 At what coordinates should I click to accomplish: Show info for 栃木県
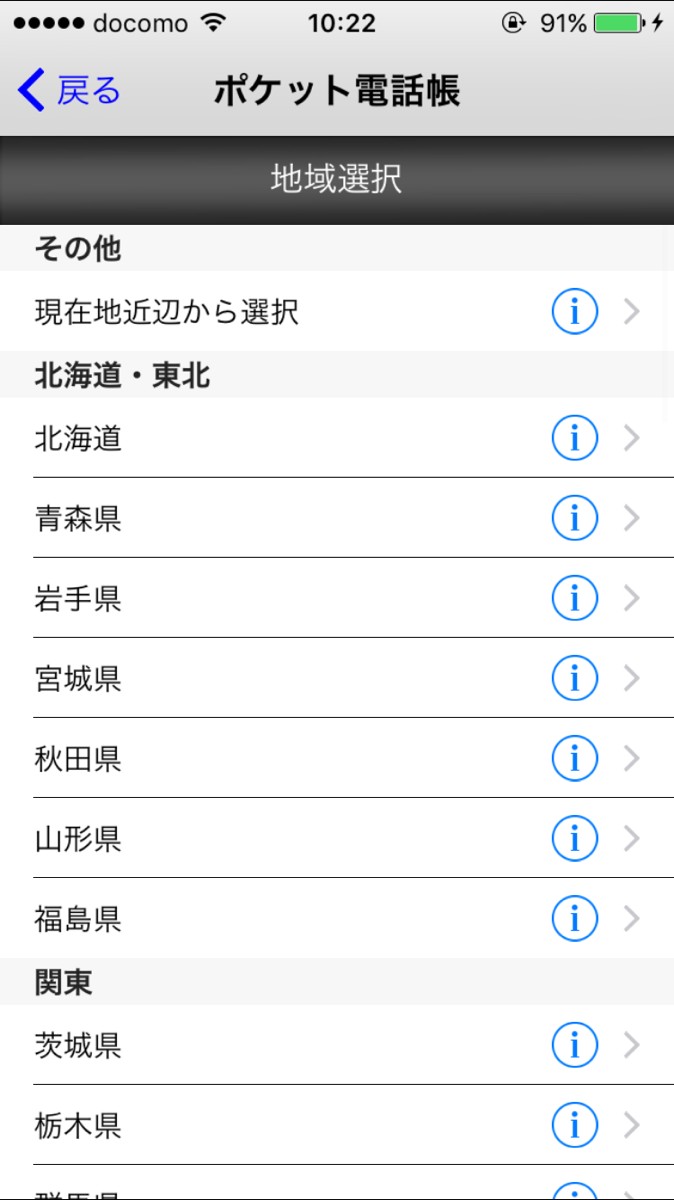pos(574,1125)
